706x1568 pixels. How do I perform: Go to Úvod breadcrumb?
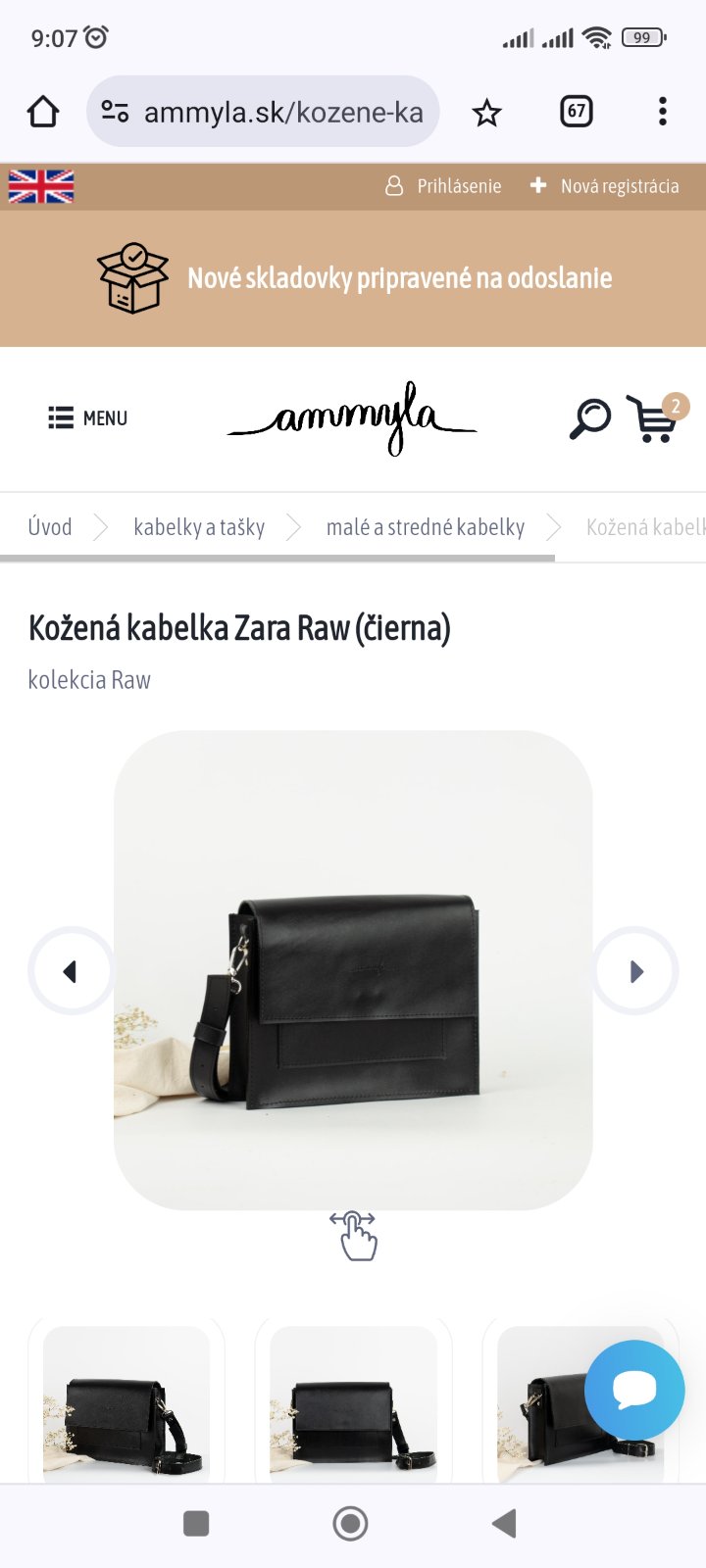50,527
